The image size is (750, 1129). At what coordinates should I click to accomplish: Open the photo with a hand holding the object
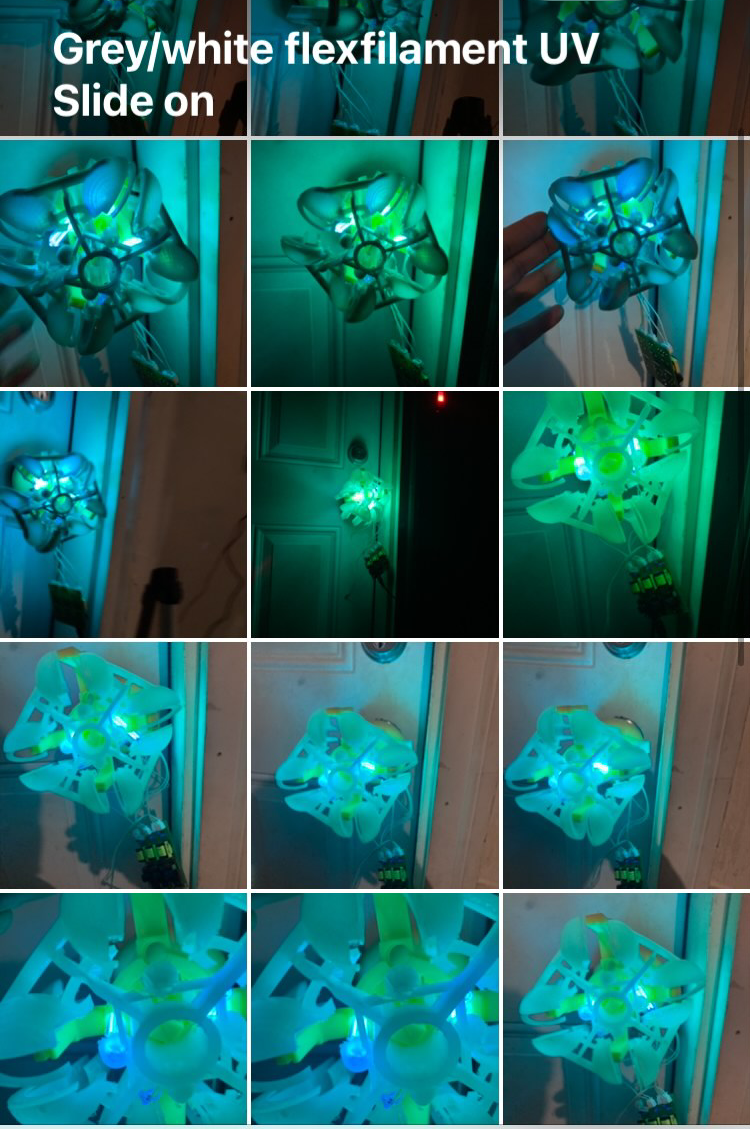coord(625,262)
